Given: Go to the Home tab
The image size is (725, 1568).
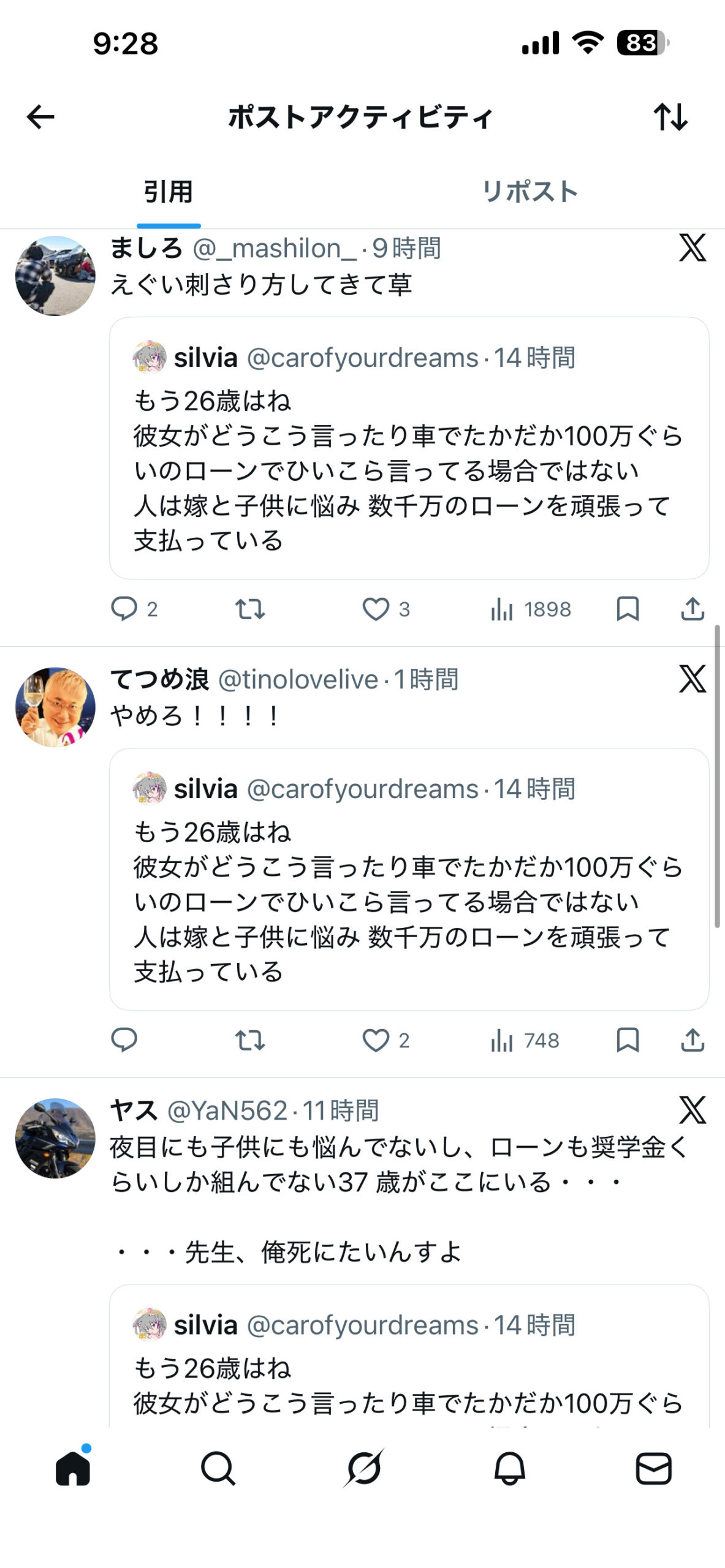Looking at the screenshot, I should click(73, 1469).
